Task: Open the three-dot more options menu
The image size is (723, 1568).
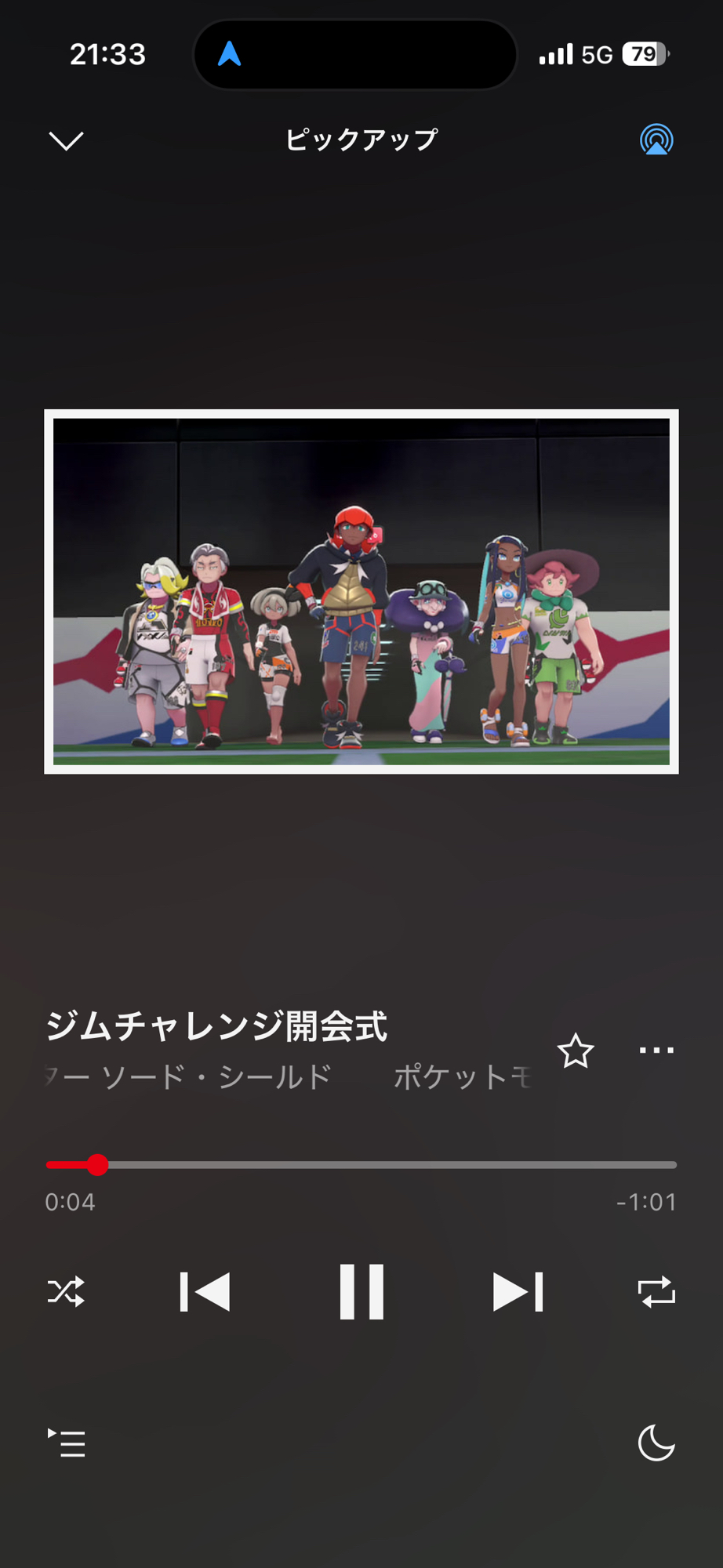Action: pyautogui.click(x=656, y=1051)
